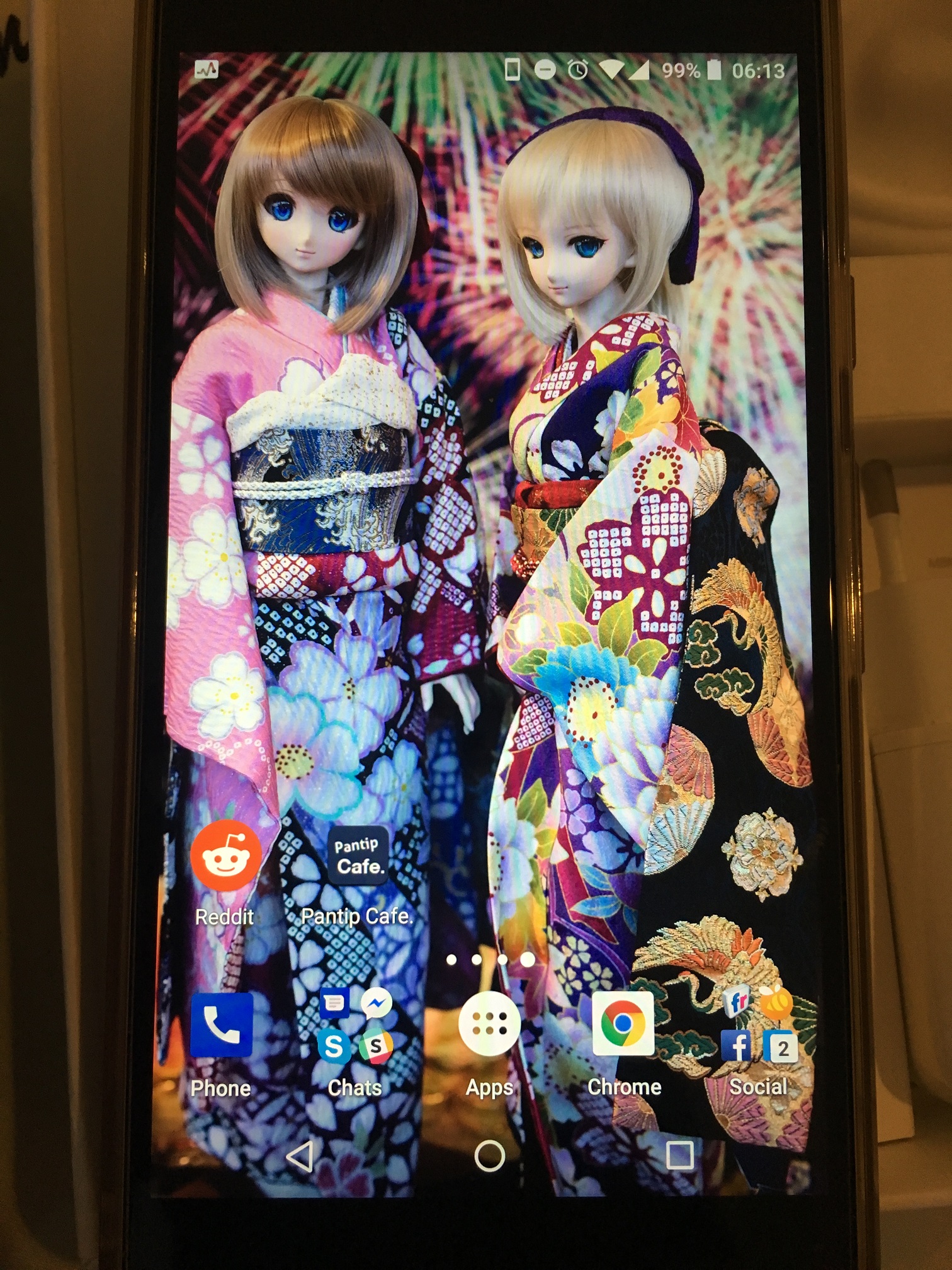Open the Reddit app

pos(225,857)
